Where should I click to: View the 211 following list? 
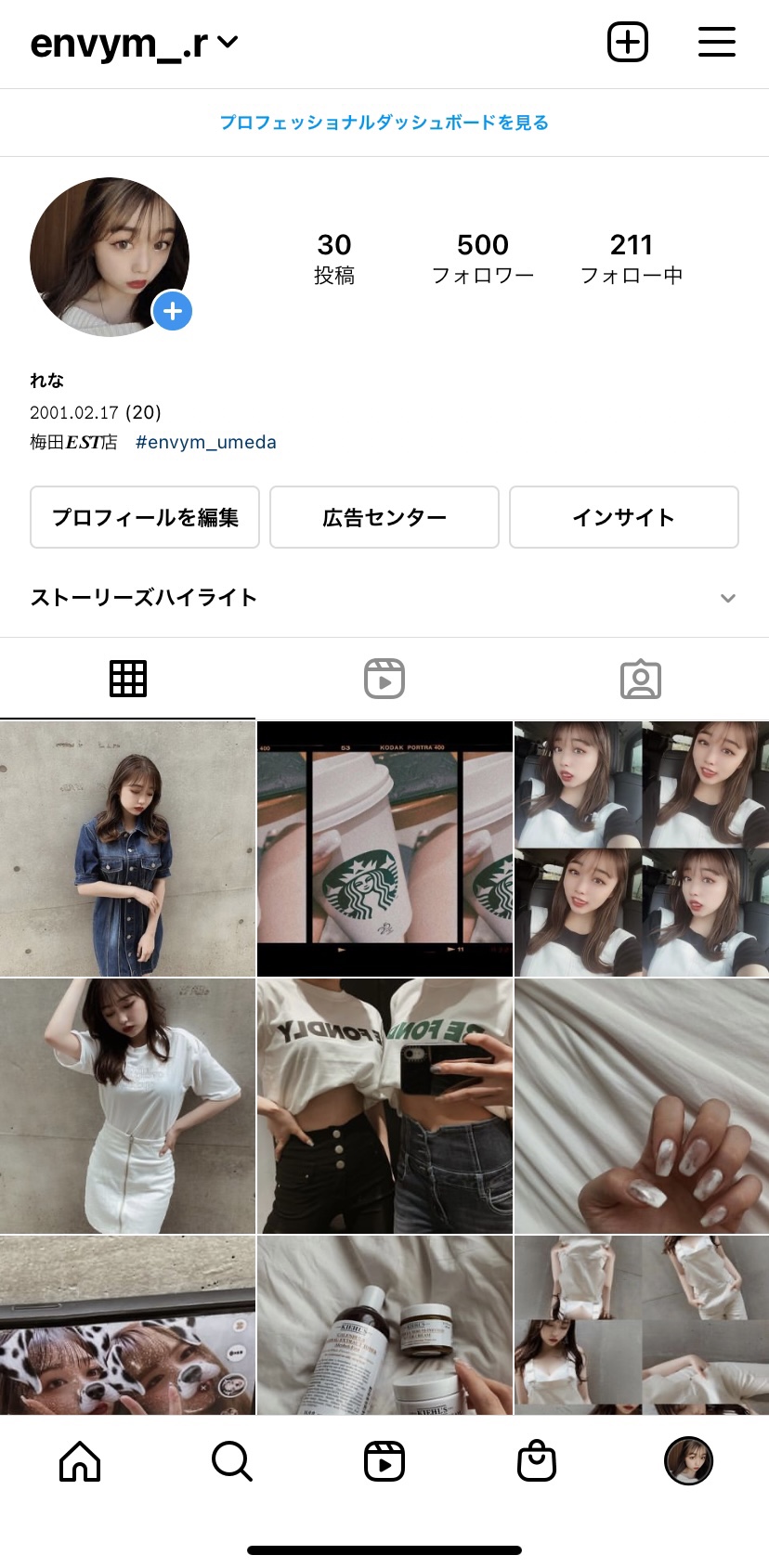(x=631, y=257)
